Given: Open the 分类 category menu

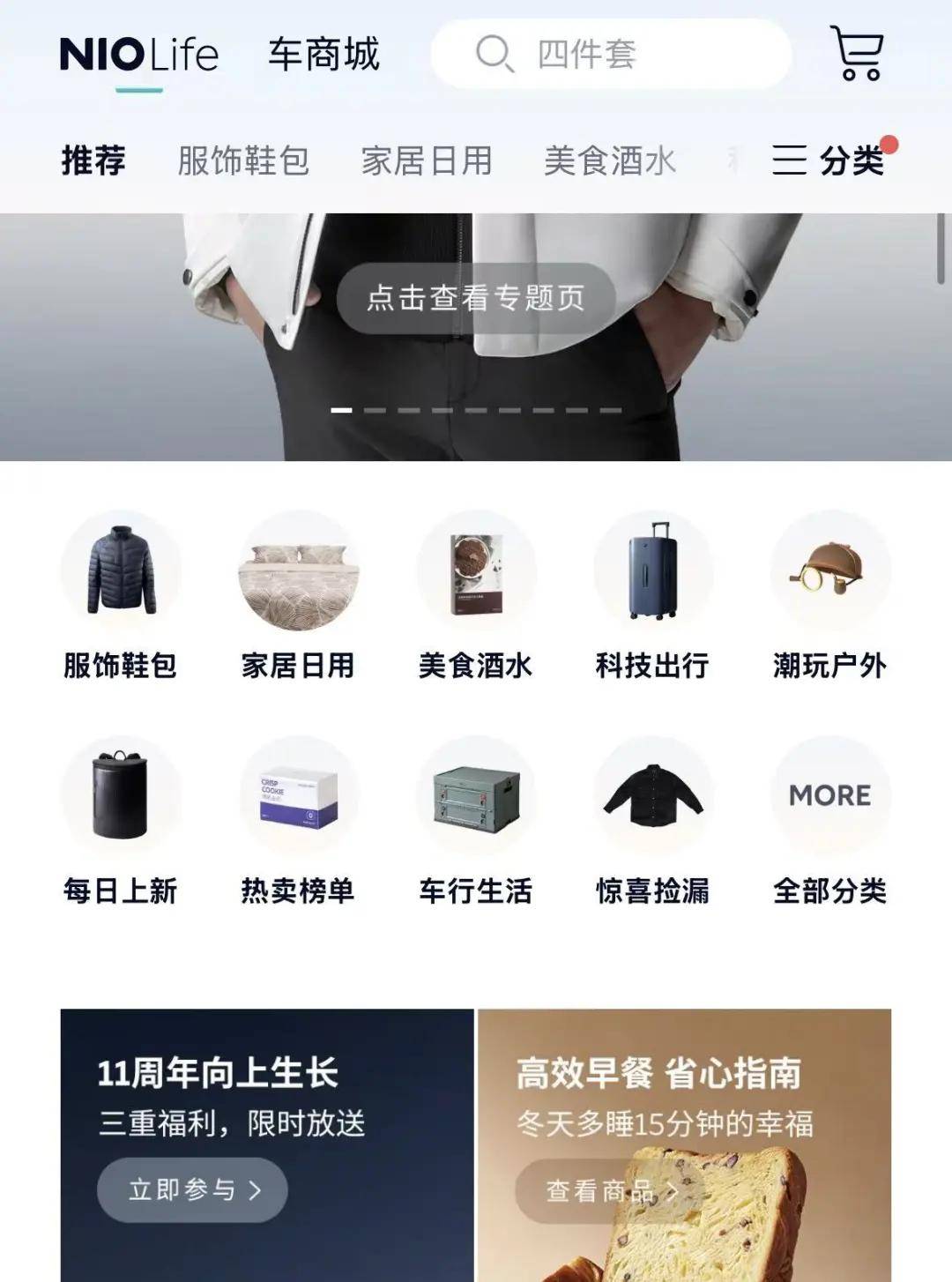Looking at the screenshot, I should (x=829, y=161).
